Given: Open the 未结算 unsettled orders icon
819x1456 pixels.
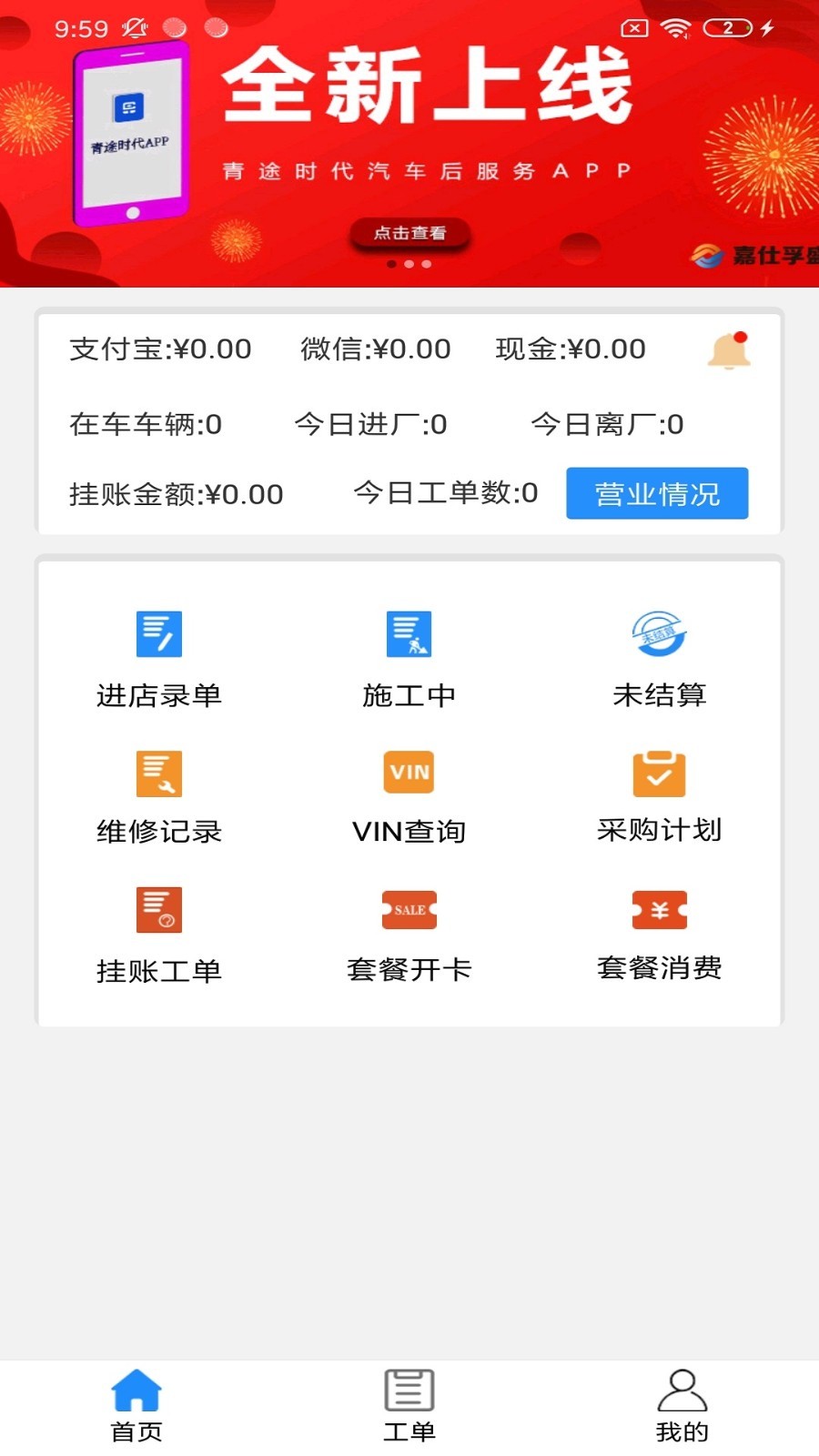Looking at the screenshot, I should (x=658, y=637).
